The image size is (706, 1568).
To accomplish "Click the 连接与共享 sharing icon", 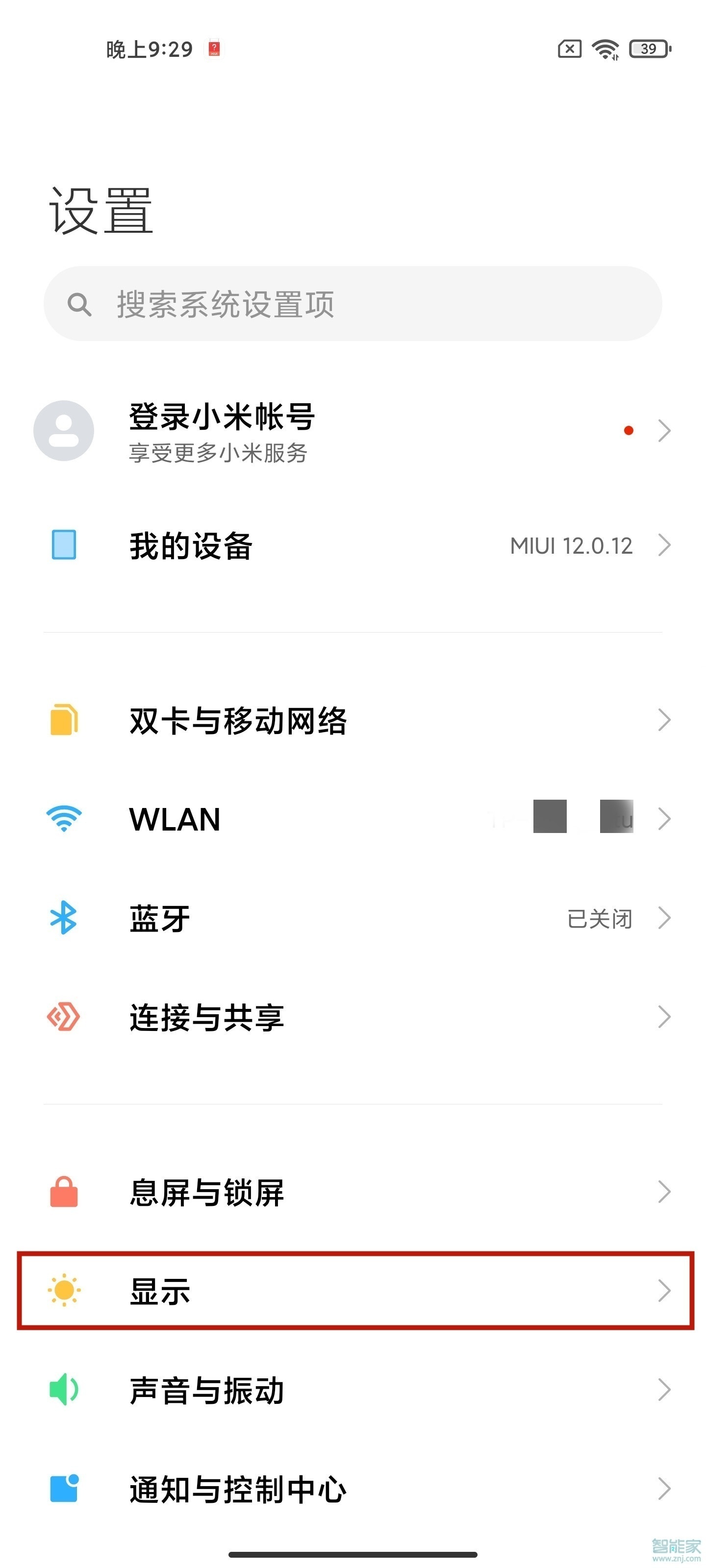I will (x=63, y=1018).
